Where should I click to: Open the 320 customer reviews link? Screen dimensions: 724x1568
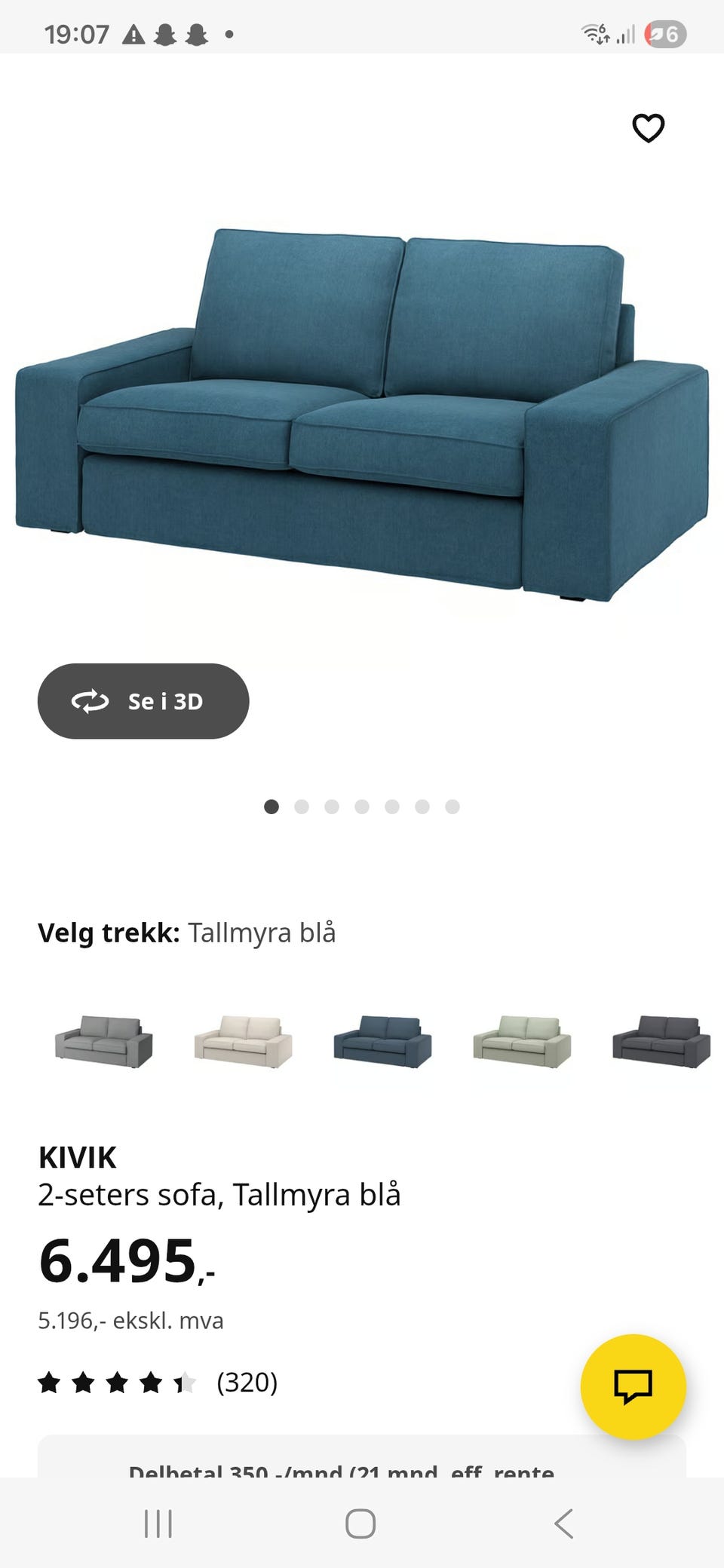(246, 1382)
